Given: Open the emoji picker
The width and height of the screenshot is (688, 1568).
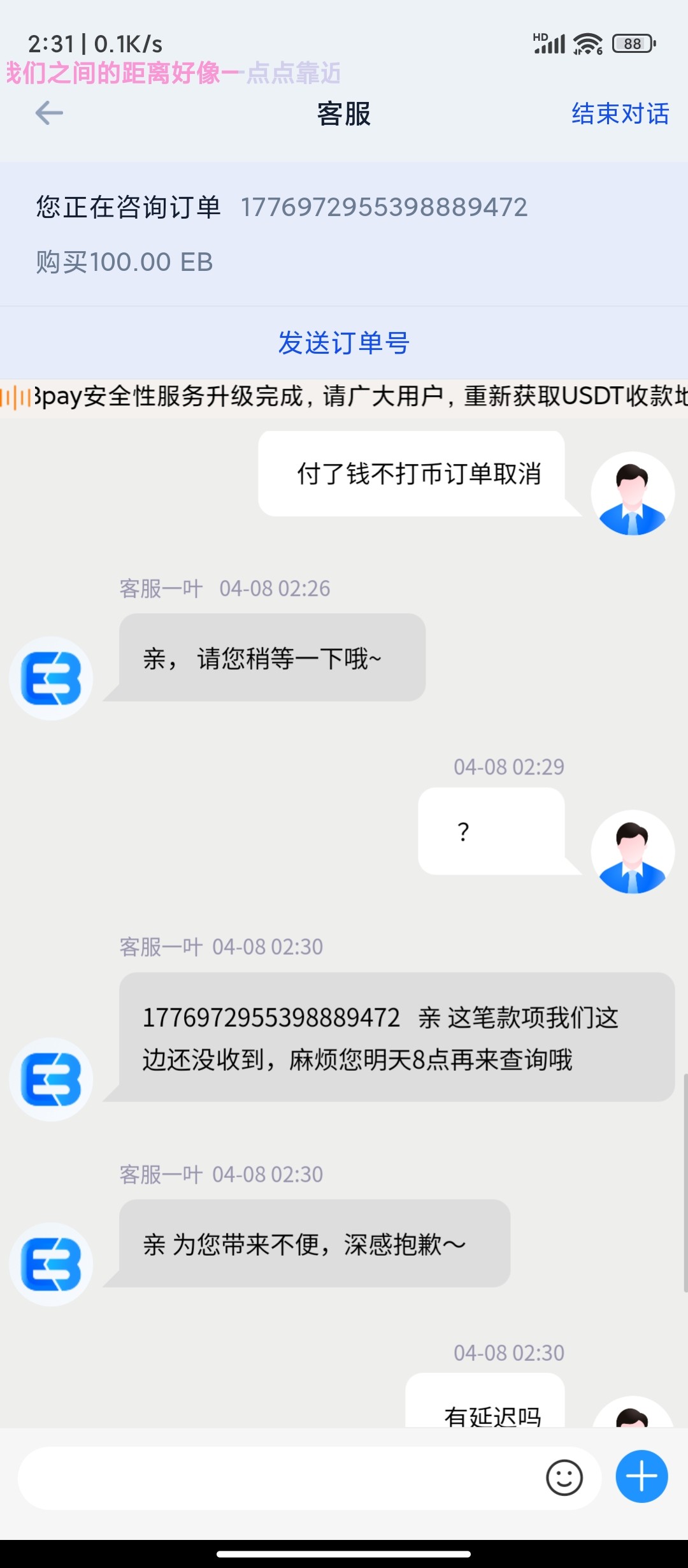Looking at the screenshot, I should (564, 1477).
